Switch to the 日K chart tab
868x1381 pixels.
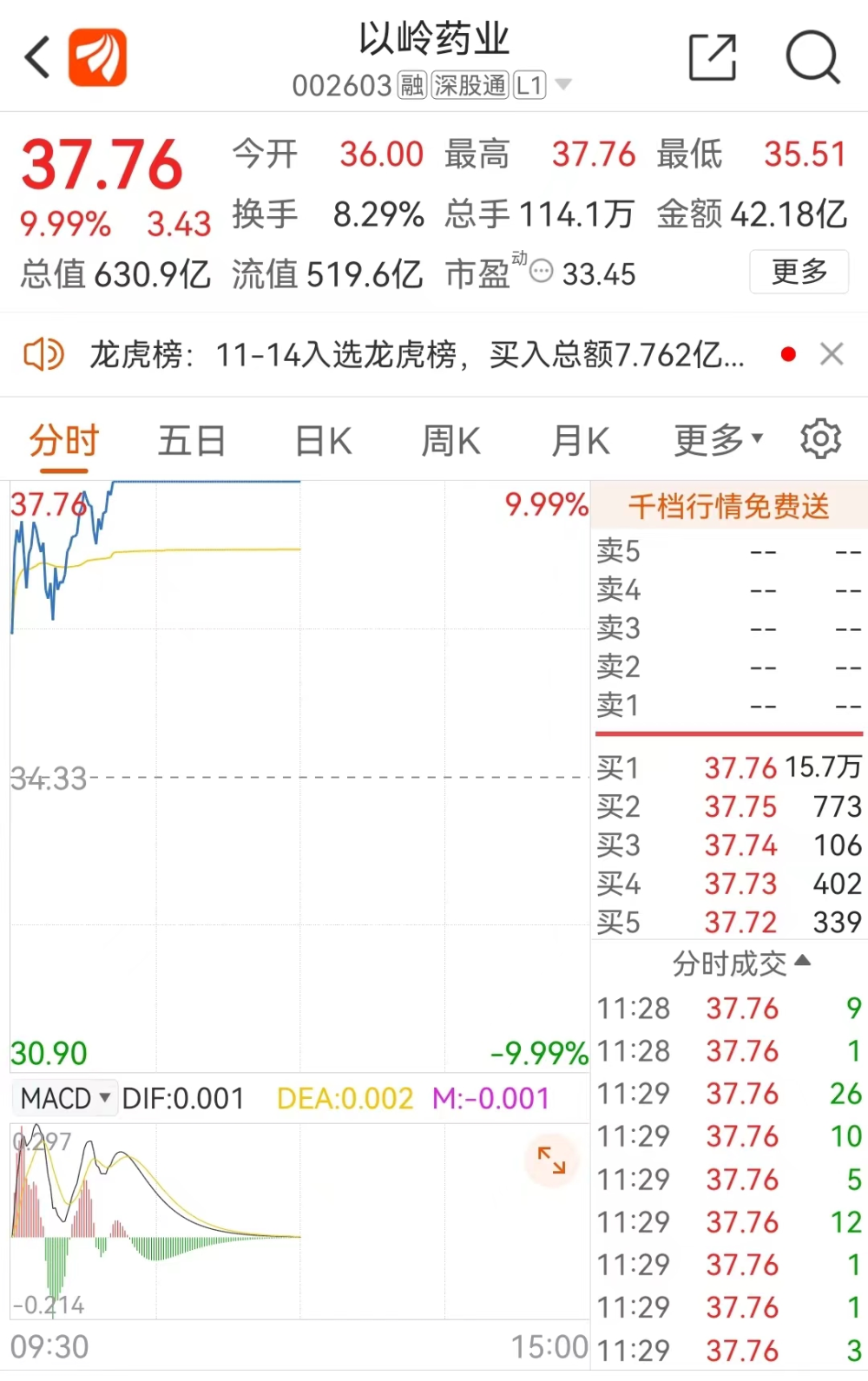click(323, 441)
